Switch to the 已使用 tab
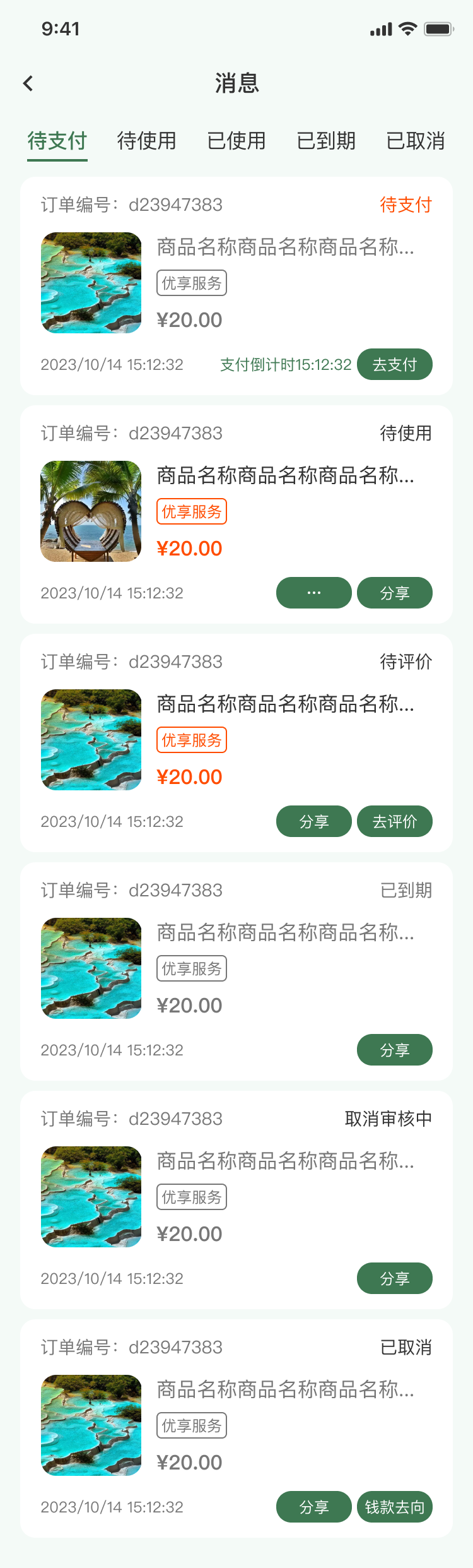Viewport: 473px width, 1568px height. pos(237,141)
